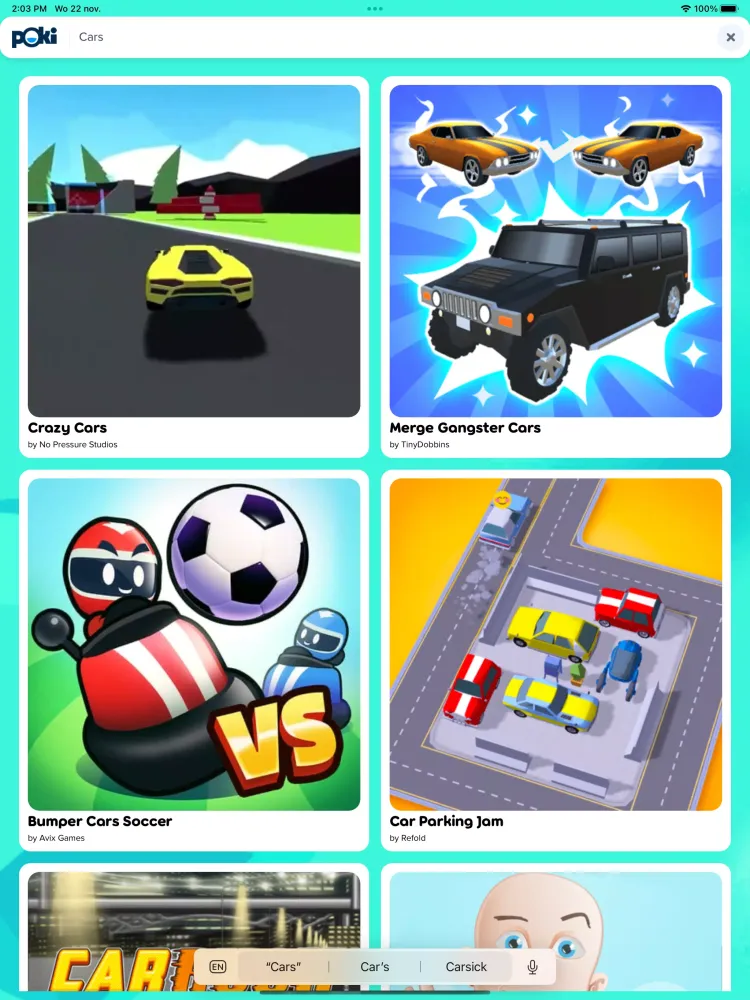Choose the "Cars" keyboard suggestion
Viewport: 750px width, 1000px height.
(283, 967)
